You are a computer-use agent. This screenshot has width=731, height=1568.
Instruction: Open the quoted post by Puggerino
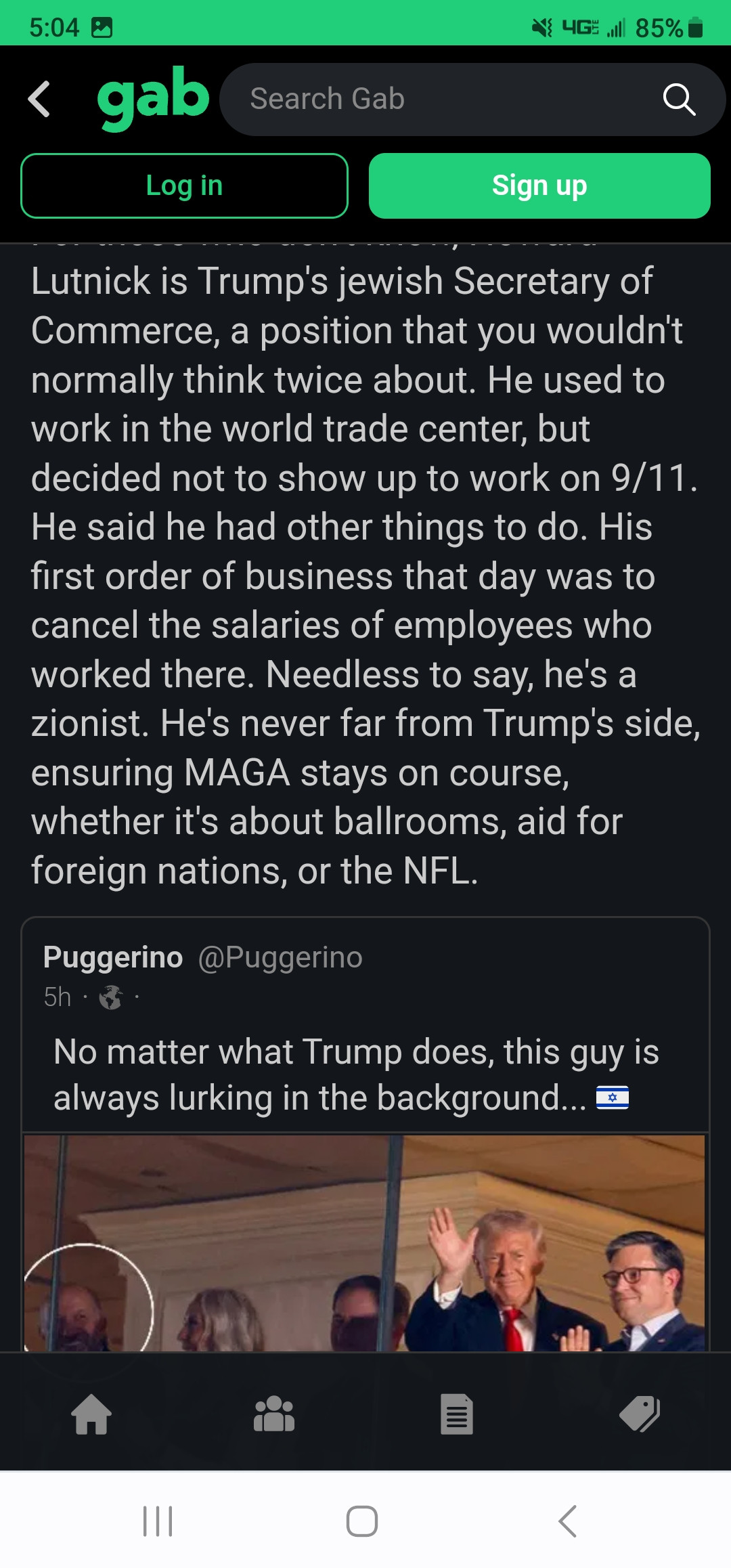coord(356,1074)
